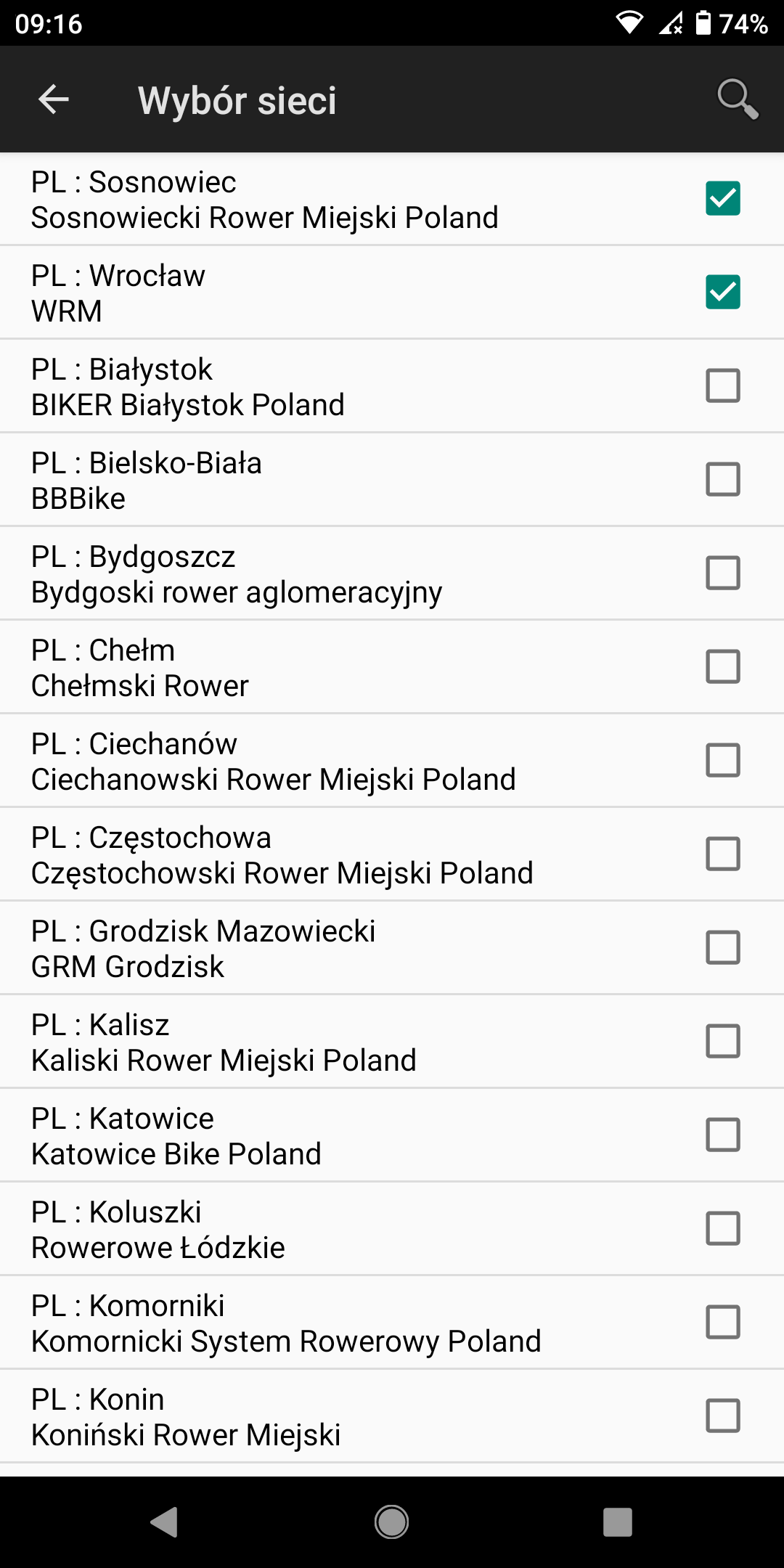The height and width of the screenshot is (1568, 784).
Task: Enable Ciechanowski Rower Miejski network
Action: pyautogui.click(x=723, y=761)
